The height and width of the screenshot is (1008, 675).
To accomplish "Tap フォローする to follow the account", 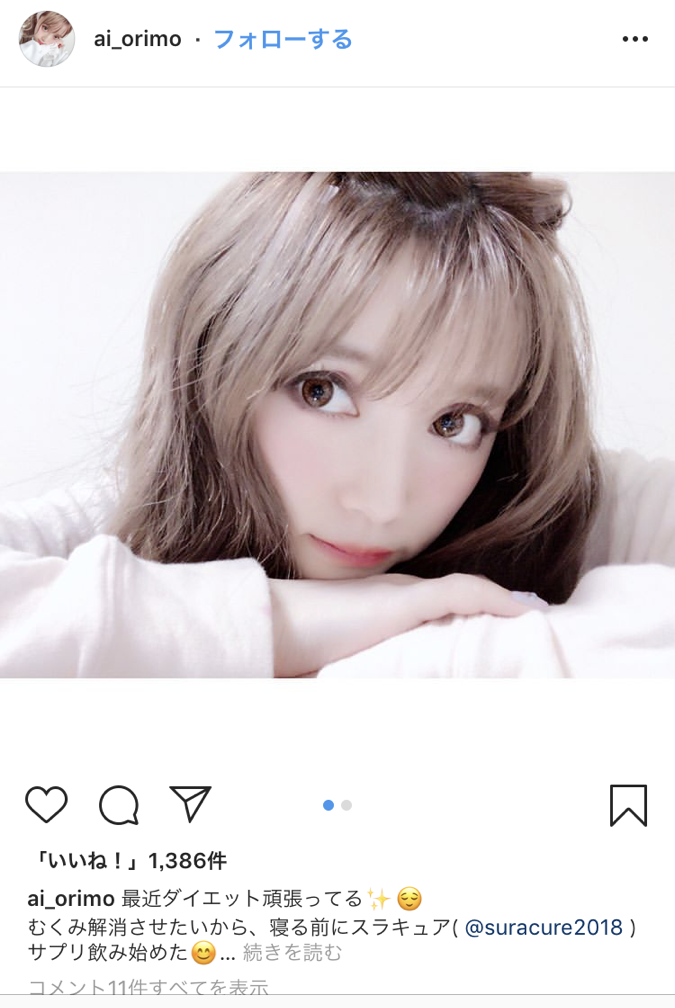I will coord(283,39).
